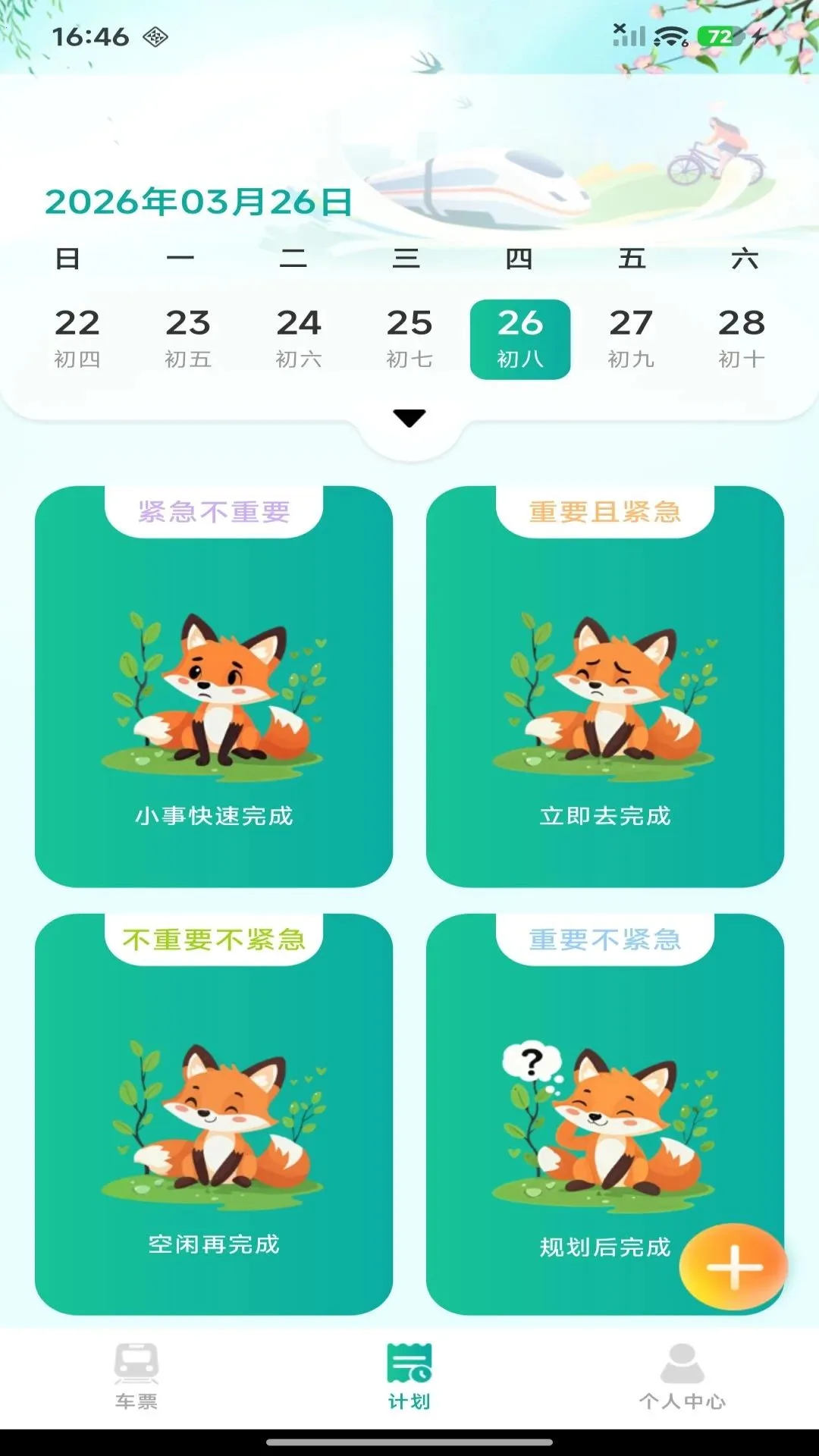This screenshot has width=819, height=1456.
Task: Select date 22 初四 in the calendar
Action: point(77,338)
